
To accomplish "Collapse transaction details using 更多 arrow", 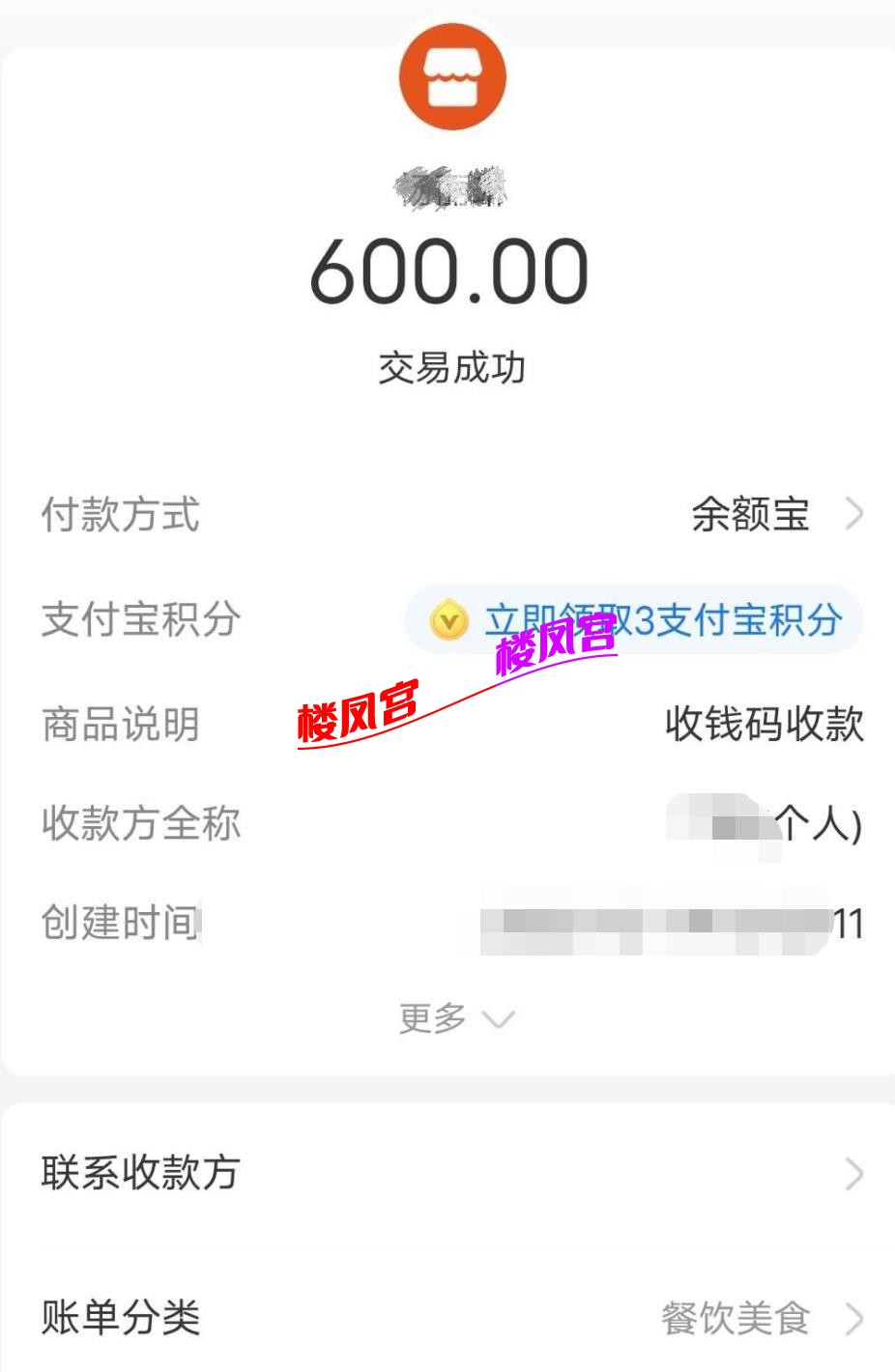I will tap(499, 1019).
